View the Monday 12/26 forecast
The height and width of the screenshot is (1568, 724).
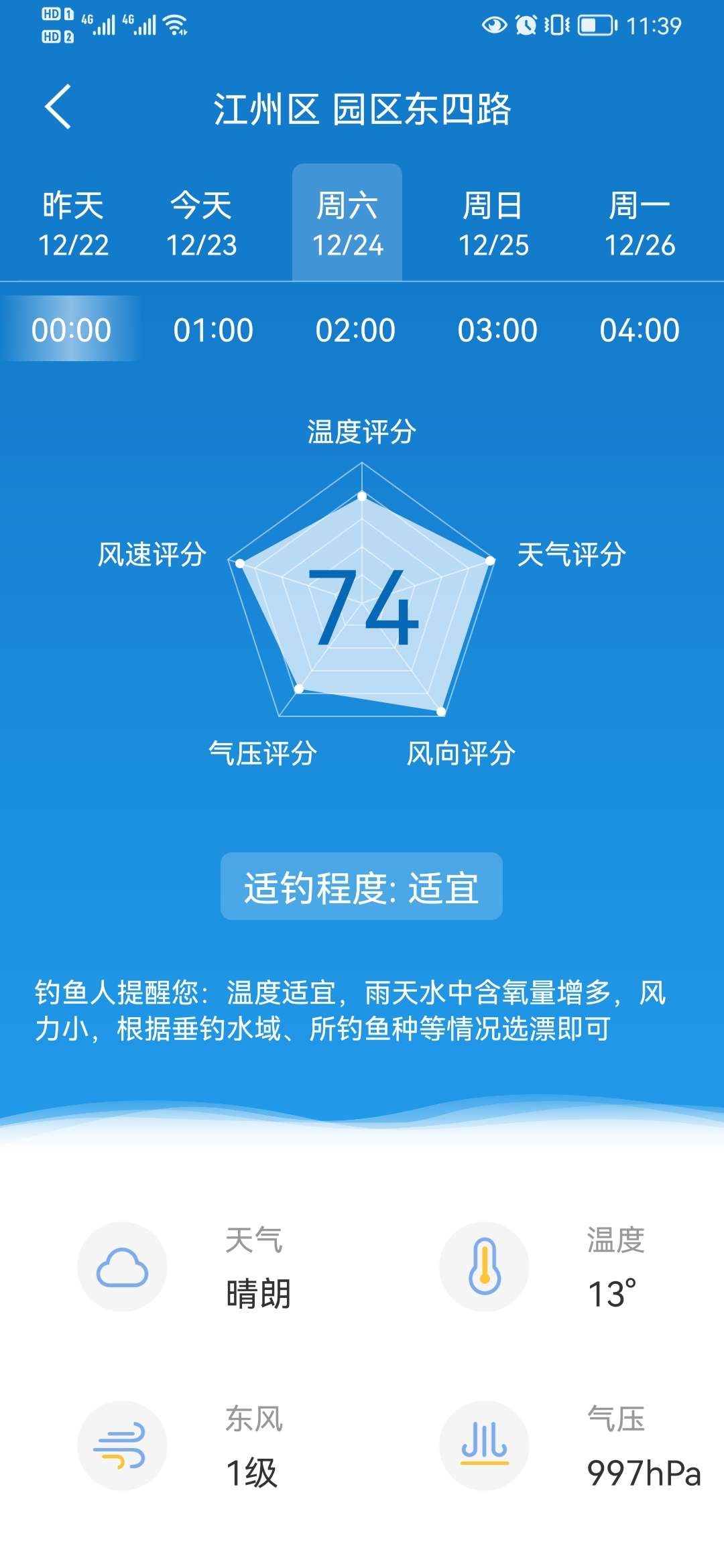[x=640, y=224]
